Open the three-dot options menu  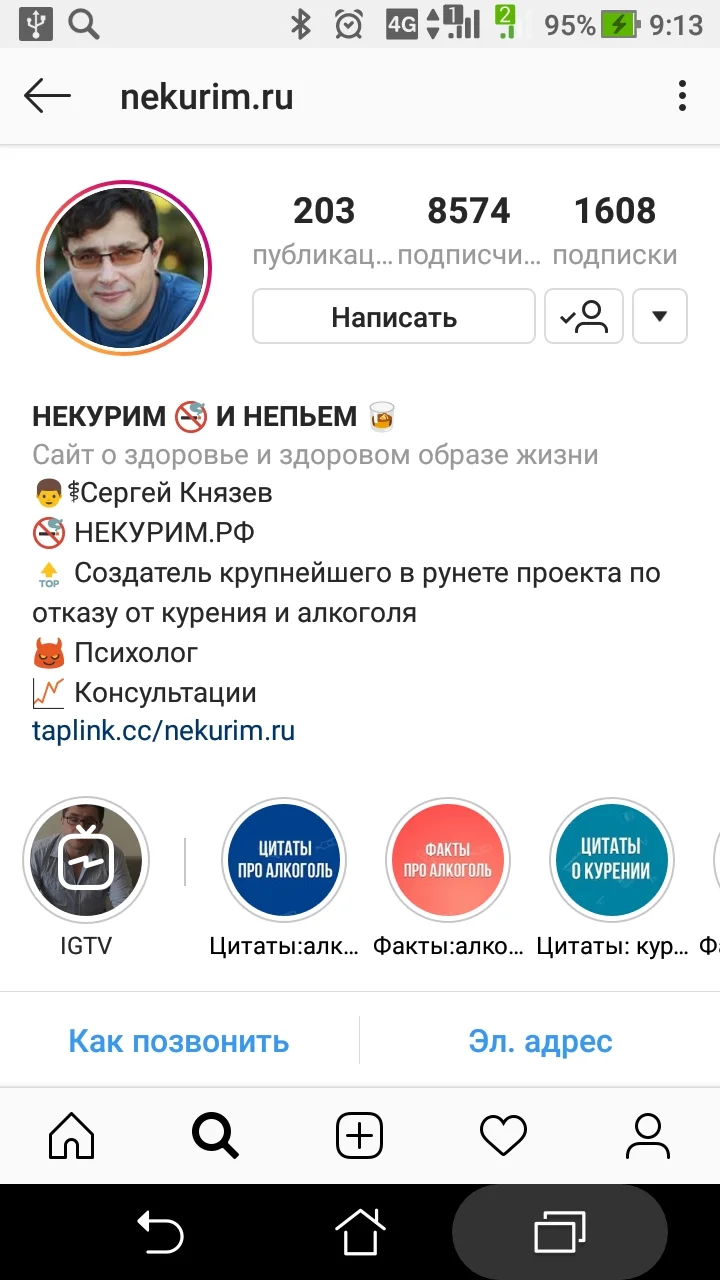[682, 96]
